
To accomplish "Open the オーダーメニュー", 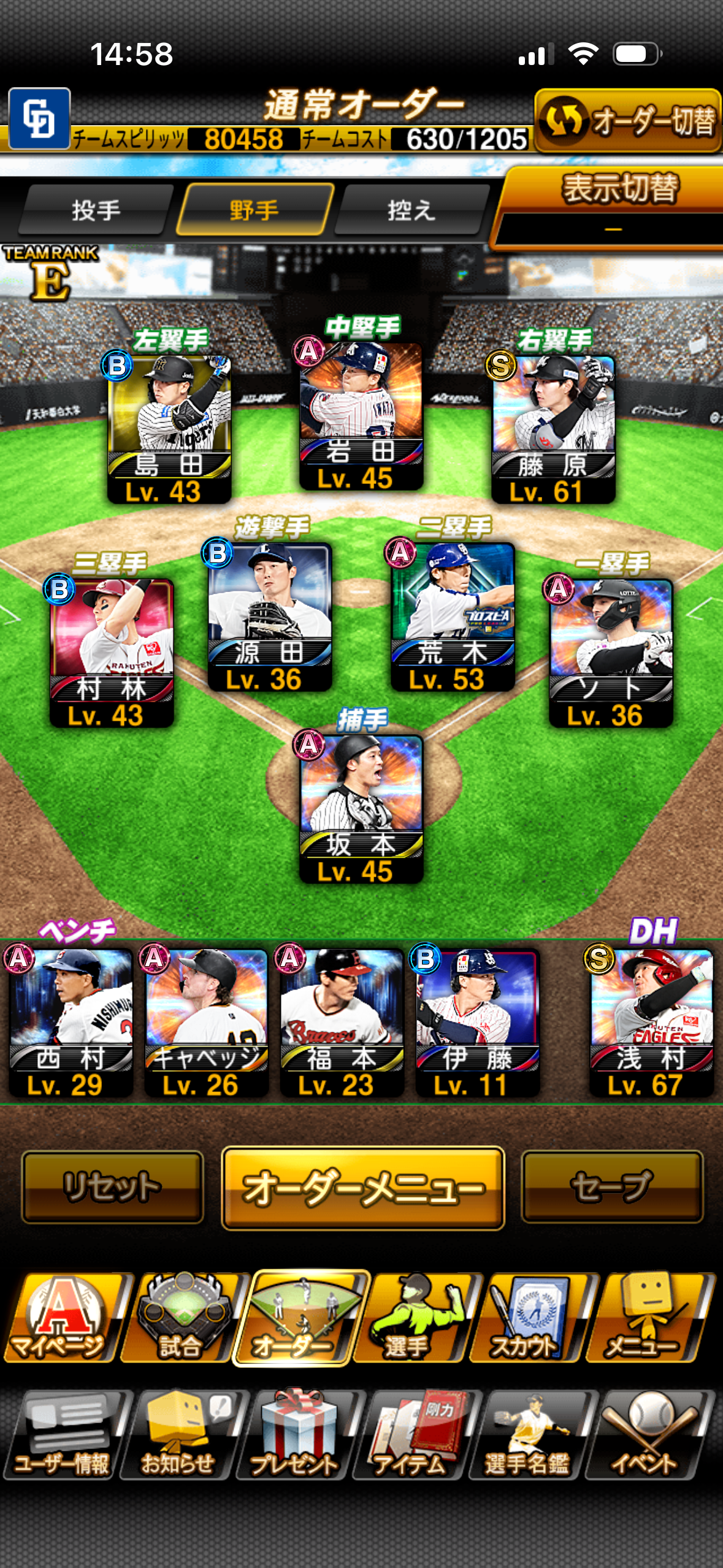I will click(x=363, y=1188).
